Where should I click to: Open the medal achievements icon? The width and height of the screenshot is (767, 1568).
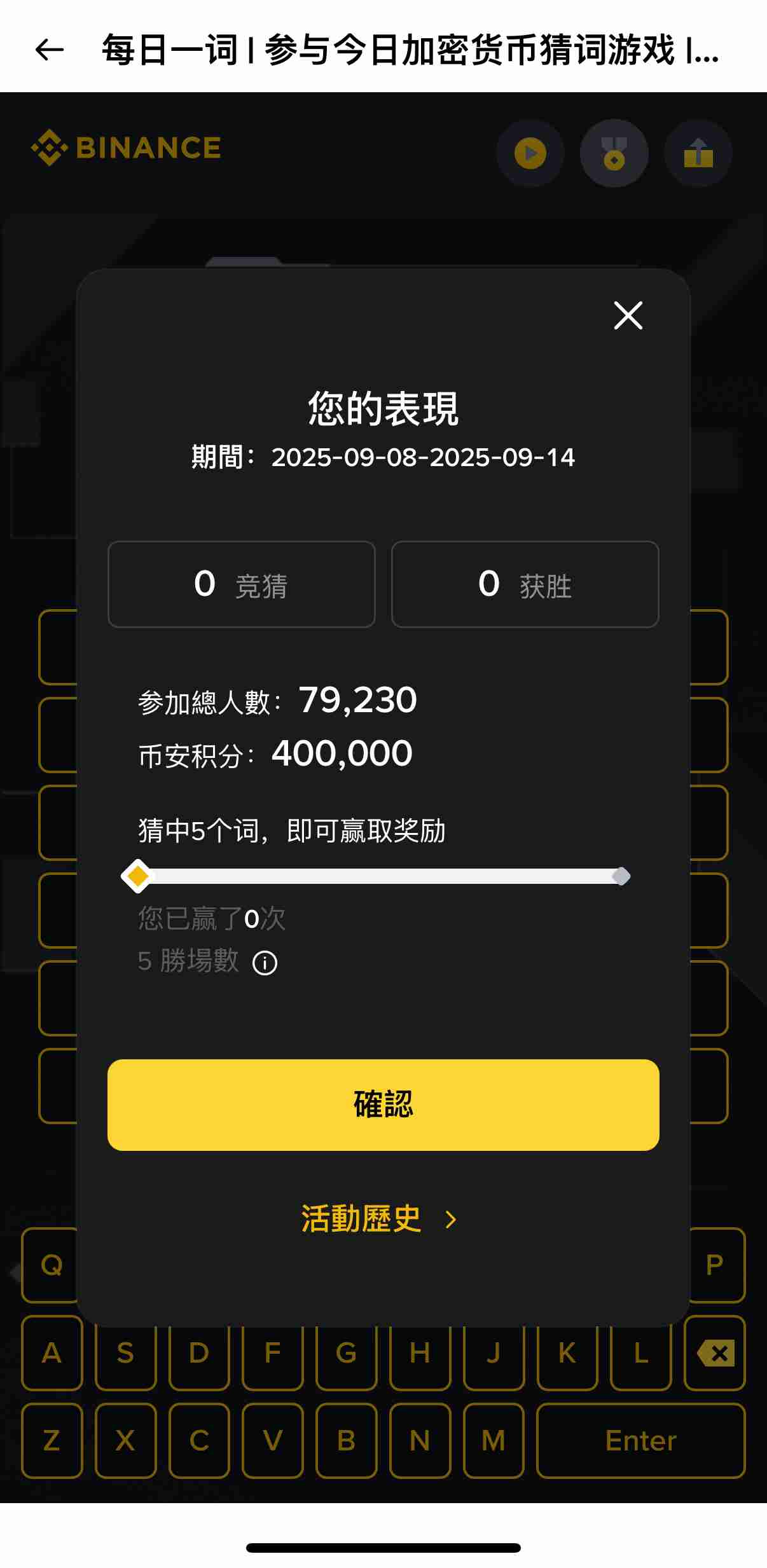point(613,153)
